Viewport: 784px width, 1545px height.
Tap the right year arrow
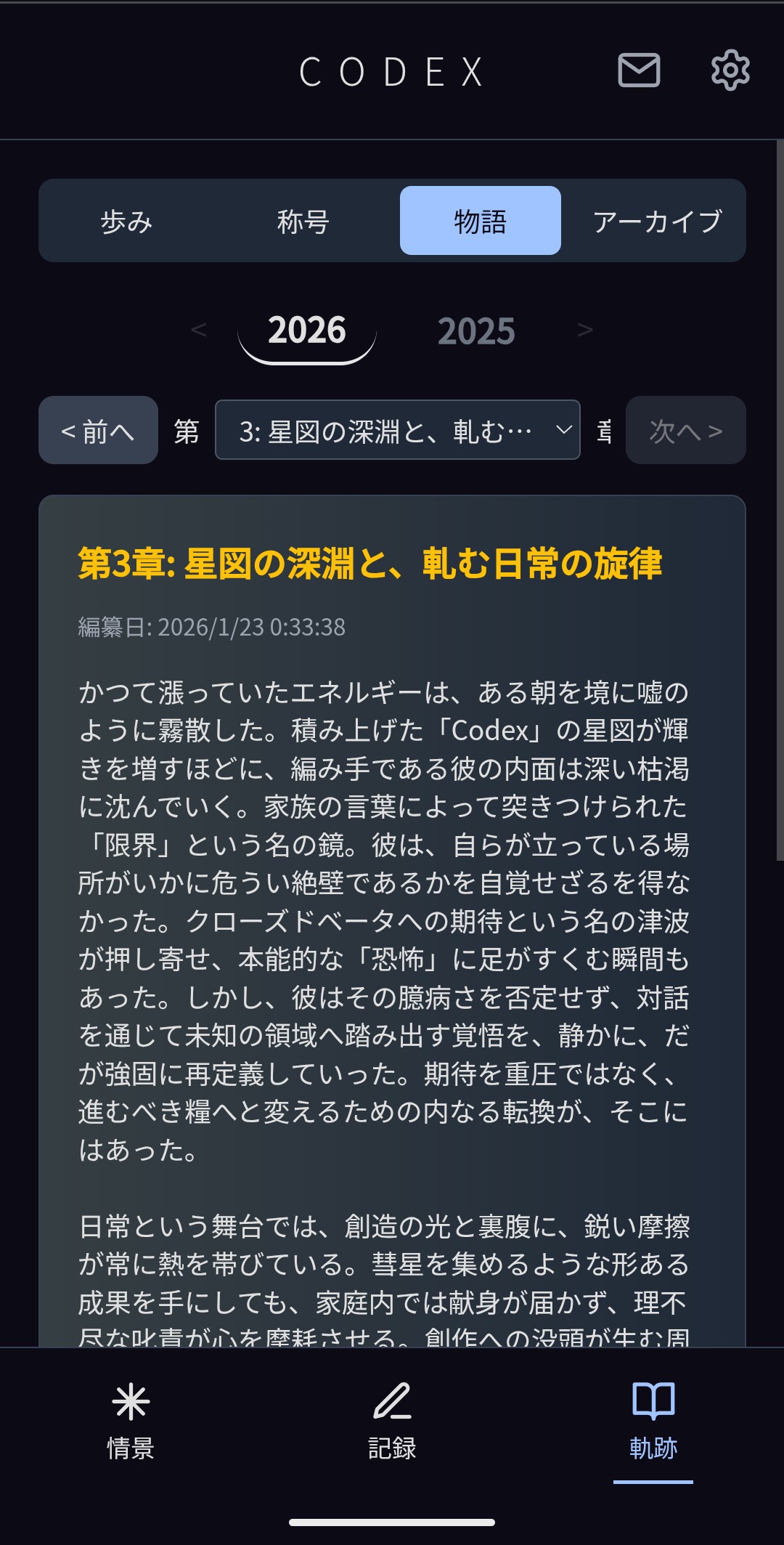point(585,330)
